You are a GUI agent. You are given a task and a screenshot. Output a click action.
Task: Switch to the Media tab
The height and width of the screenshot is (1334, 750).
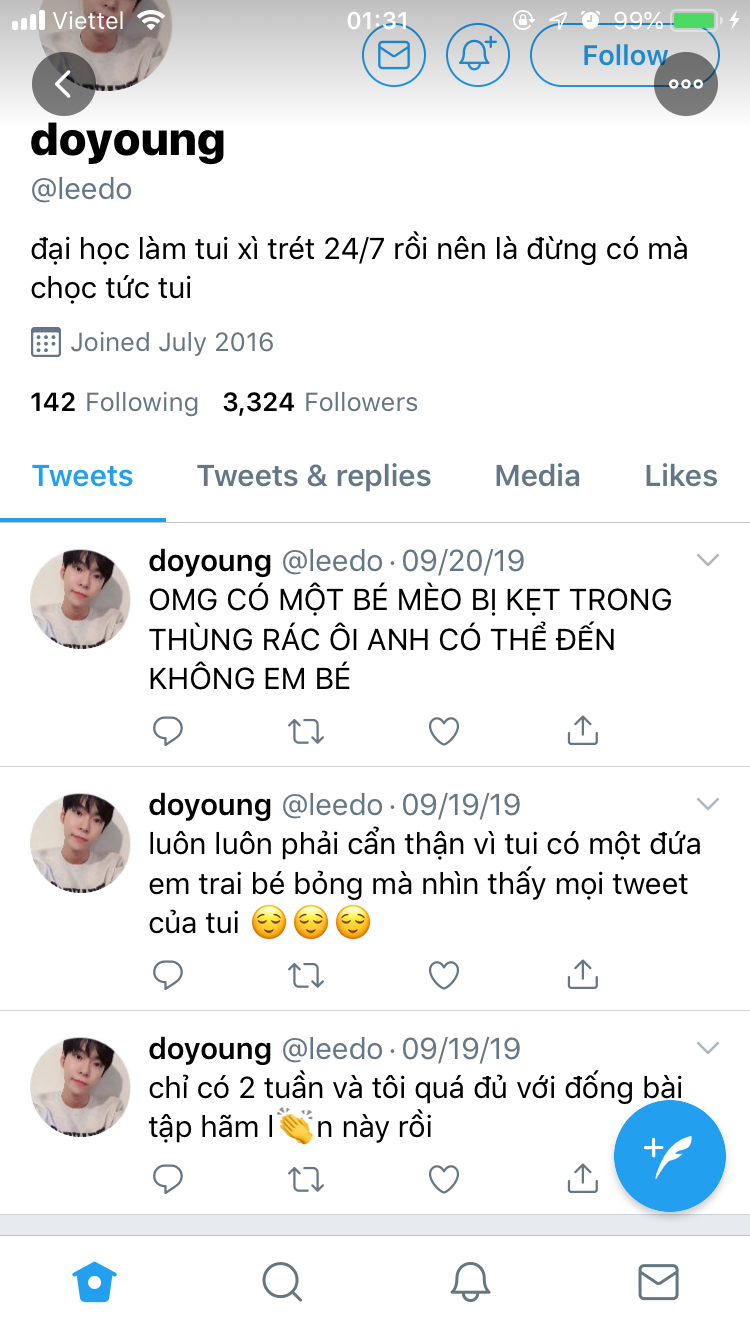pyautogui.click(x=537, y=476)
